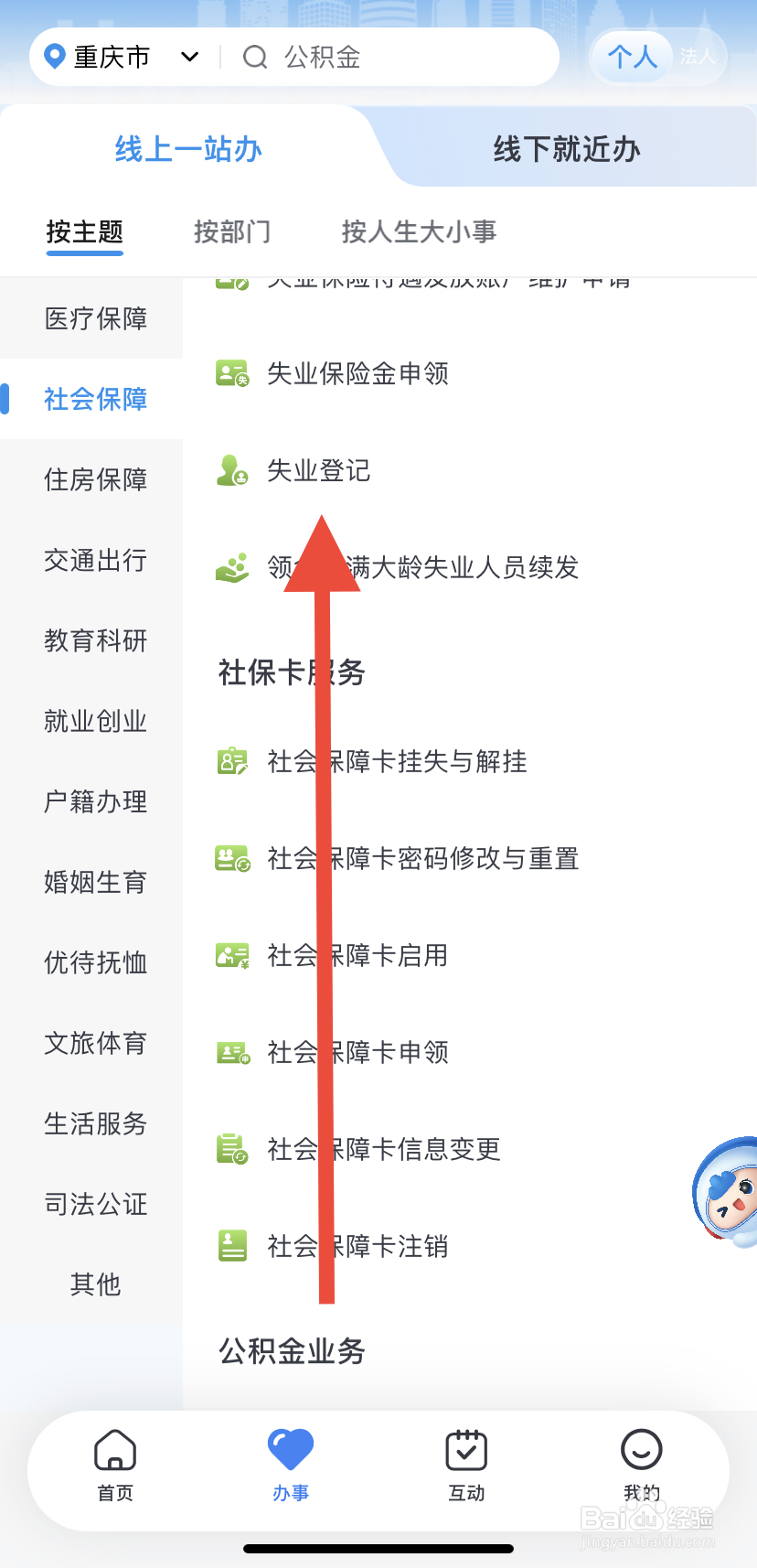Screen dimensions: 757x1568
Task: Switch to 个人 mode
Action: click(x=631, y=57)
